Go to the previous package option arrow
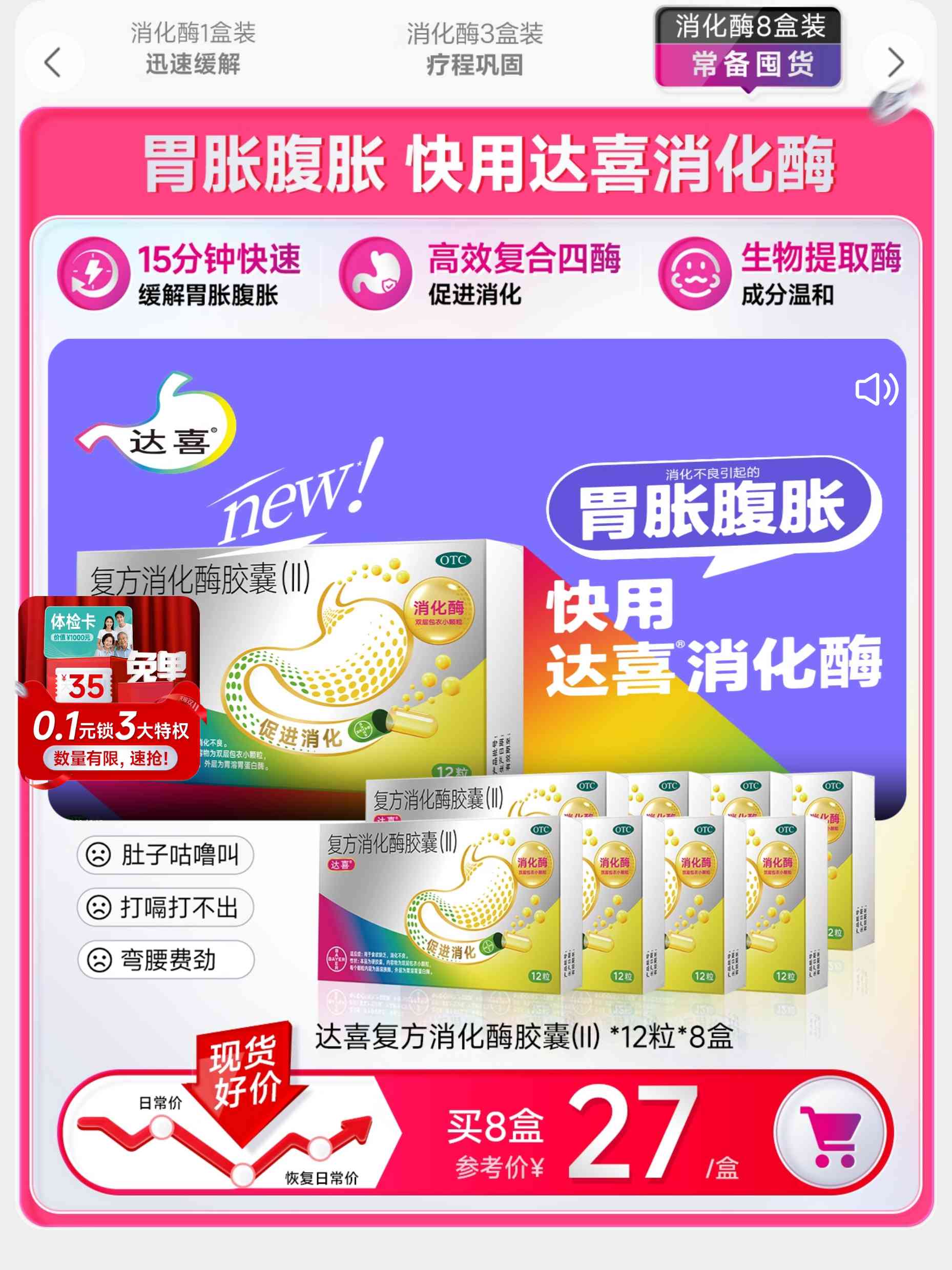 click(53, 62)
